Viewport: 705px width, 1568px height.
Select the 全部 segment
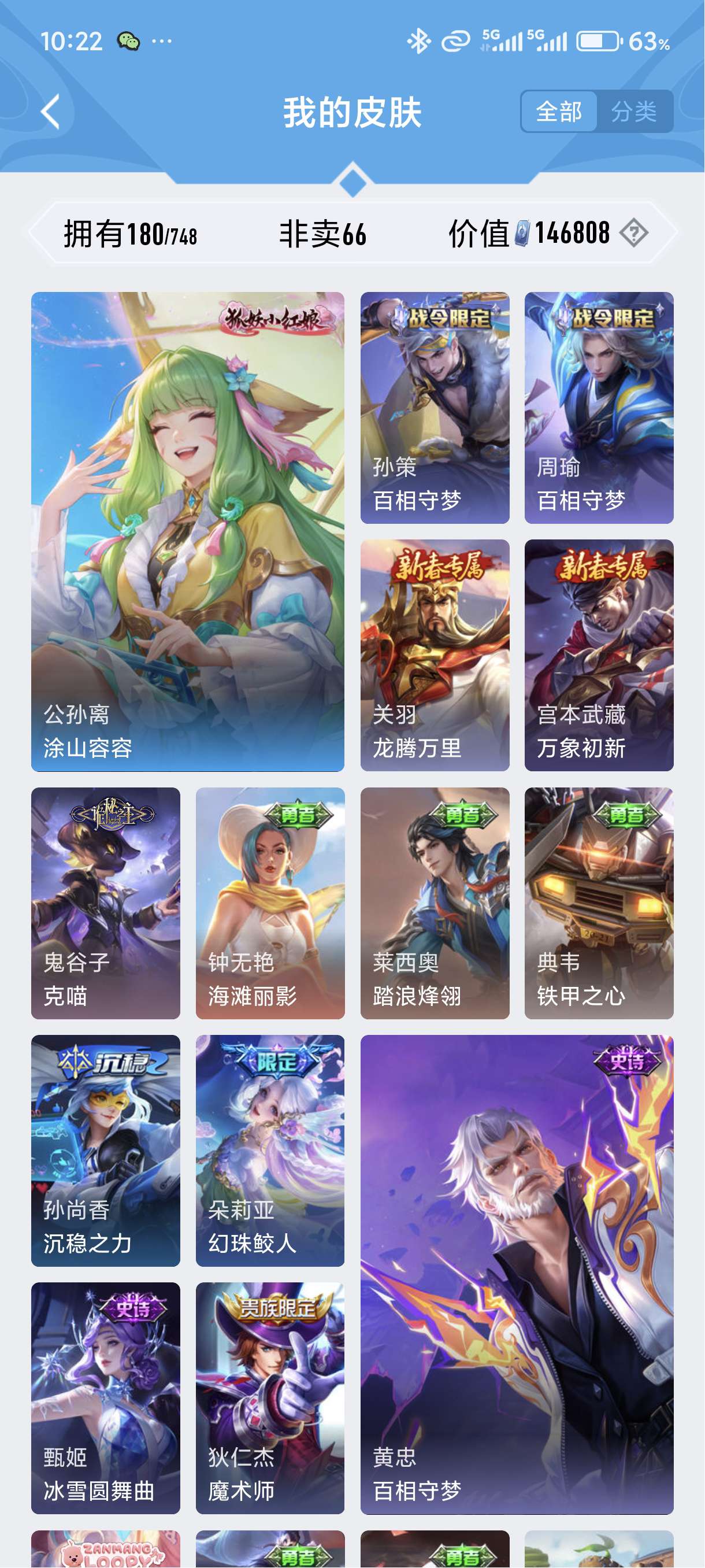(x=558, y=112)
